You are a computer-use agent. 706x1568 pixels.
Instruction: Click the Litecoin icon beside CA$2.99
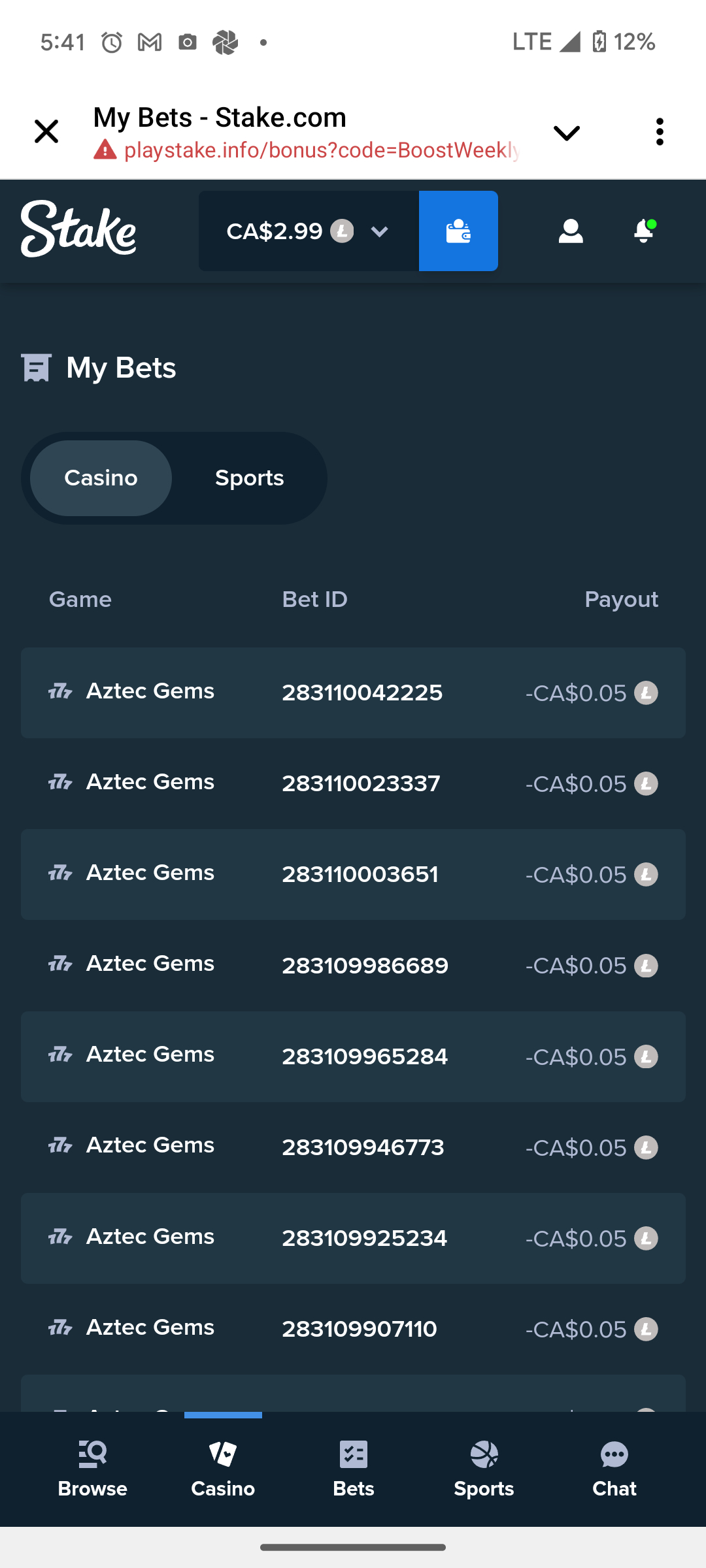pyautogui.click(x=343, y=231)
